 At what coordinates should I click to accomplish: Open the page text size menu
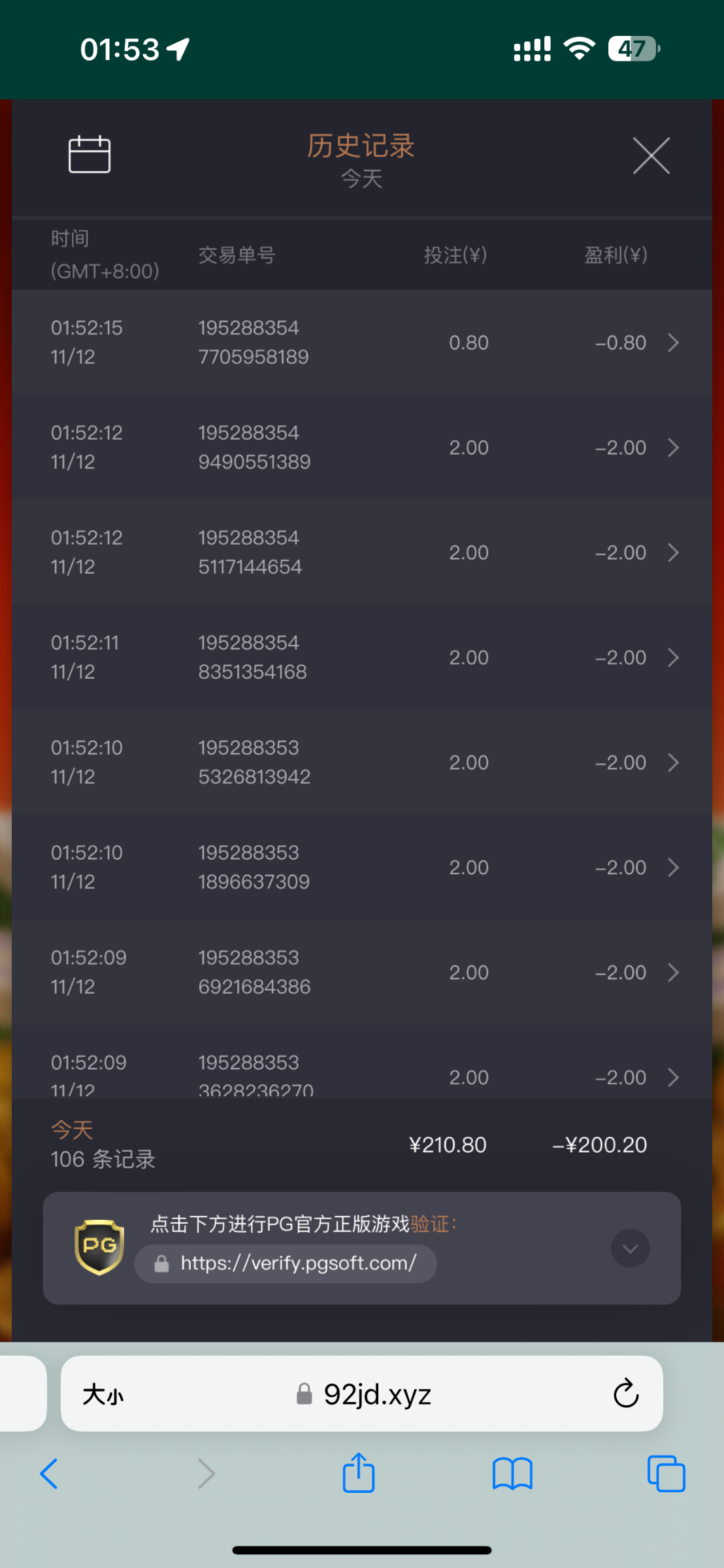(103, 1395)
